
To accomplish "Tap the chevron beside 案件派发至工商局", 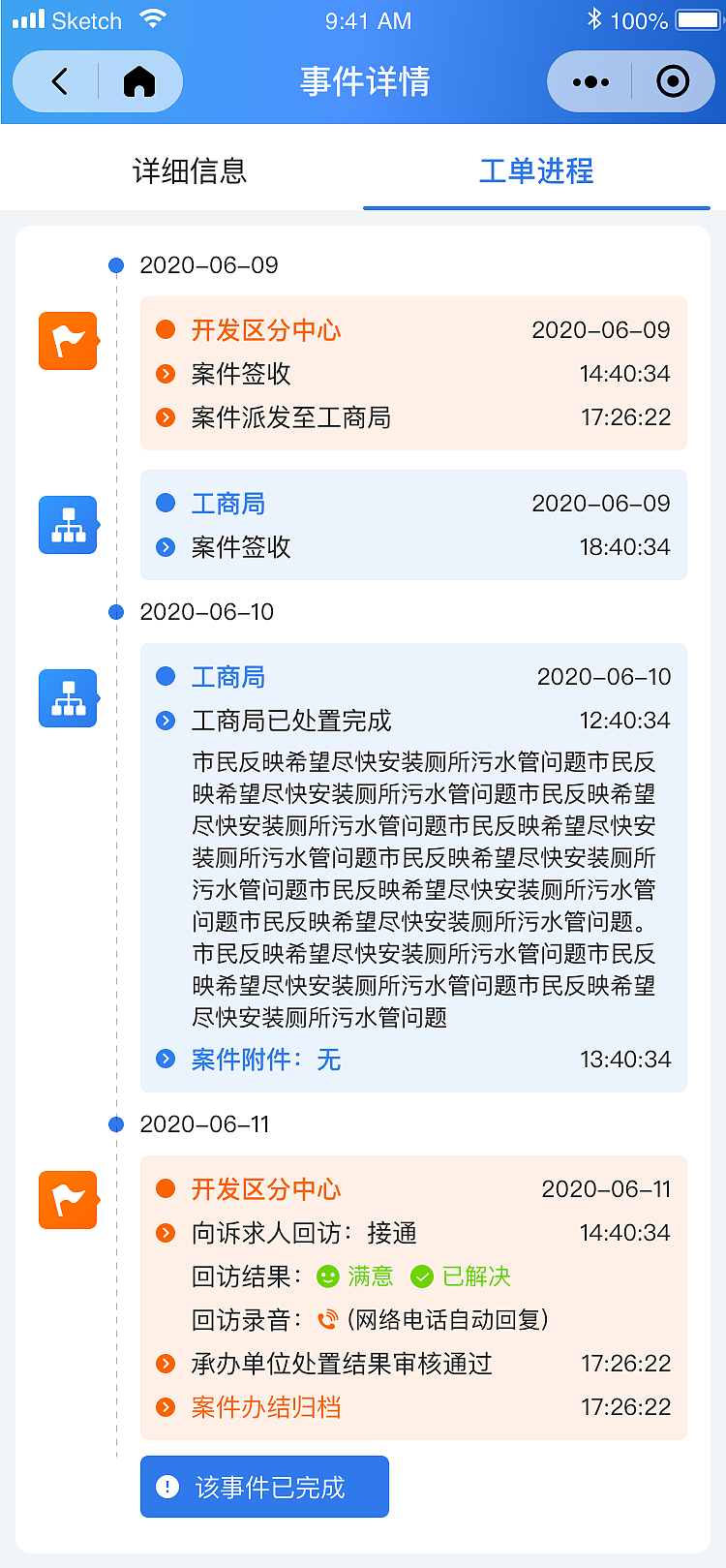I will 166,416.
